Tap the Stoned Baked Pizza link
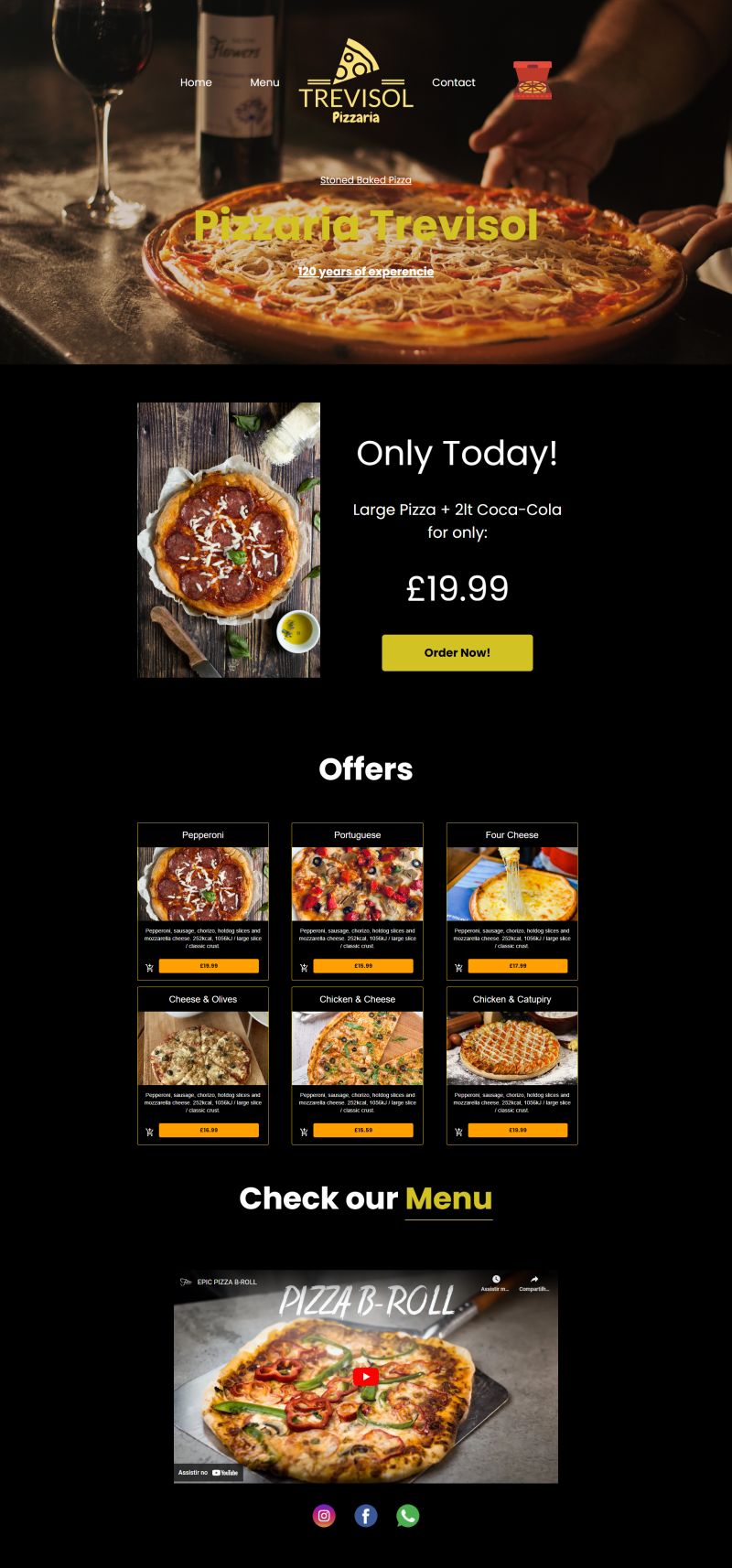732x1568 pixels. [x=365, y=180]
